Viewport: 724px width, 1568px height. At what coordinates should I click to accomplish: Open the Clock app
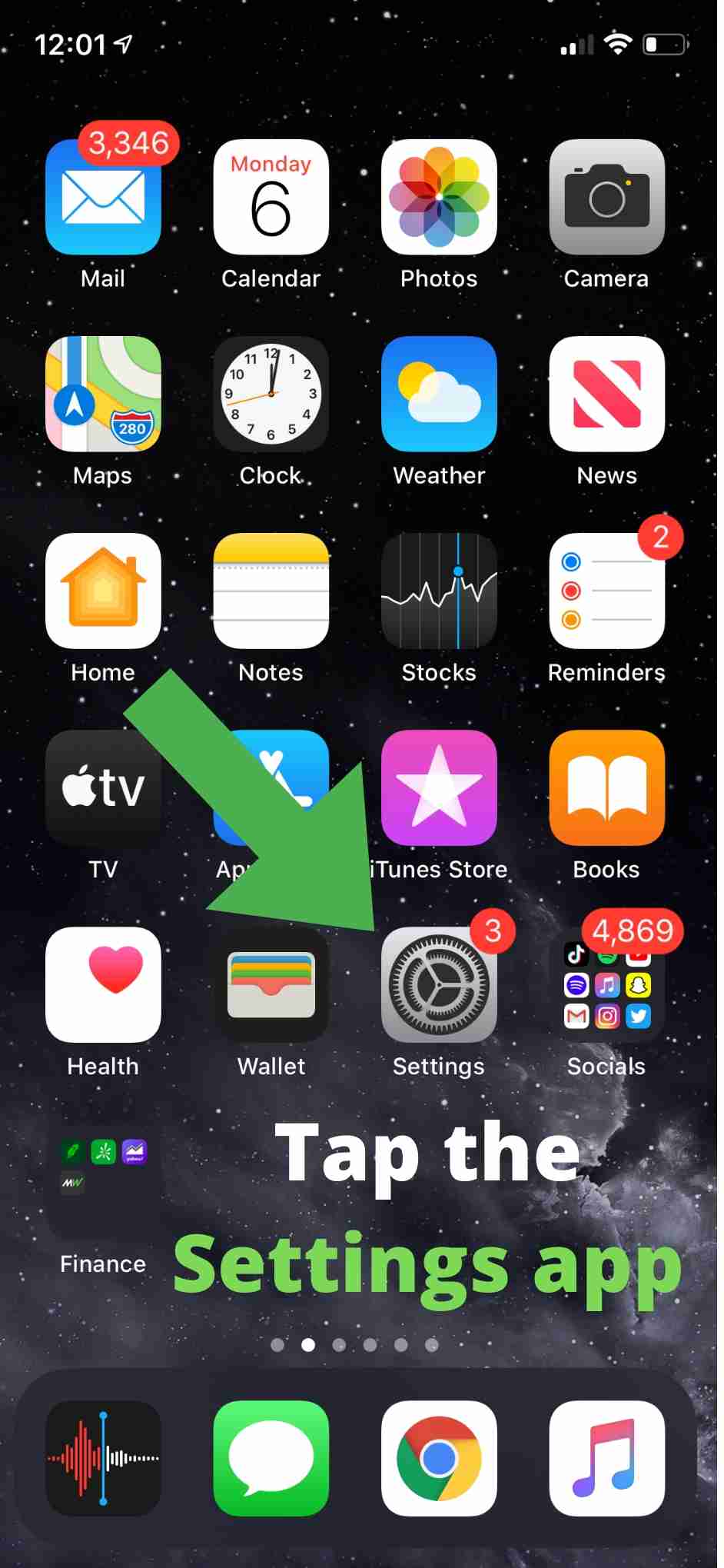271,394
